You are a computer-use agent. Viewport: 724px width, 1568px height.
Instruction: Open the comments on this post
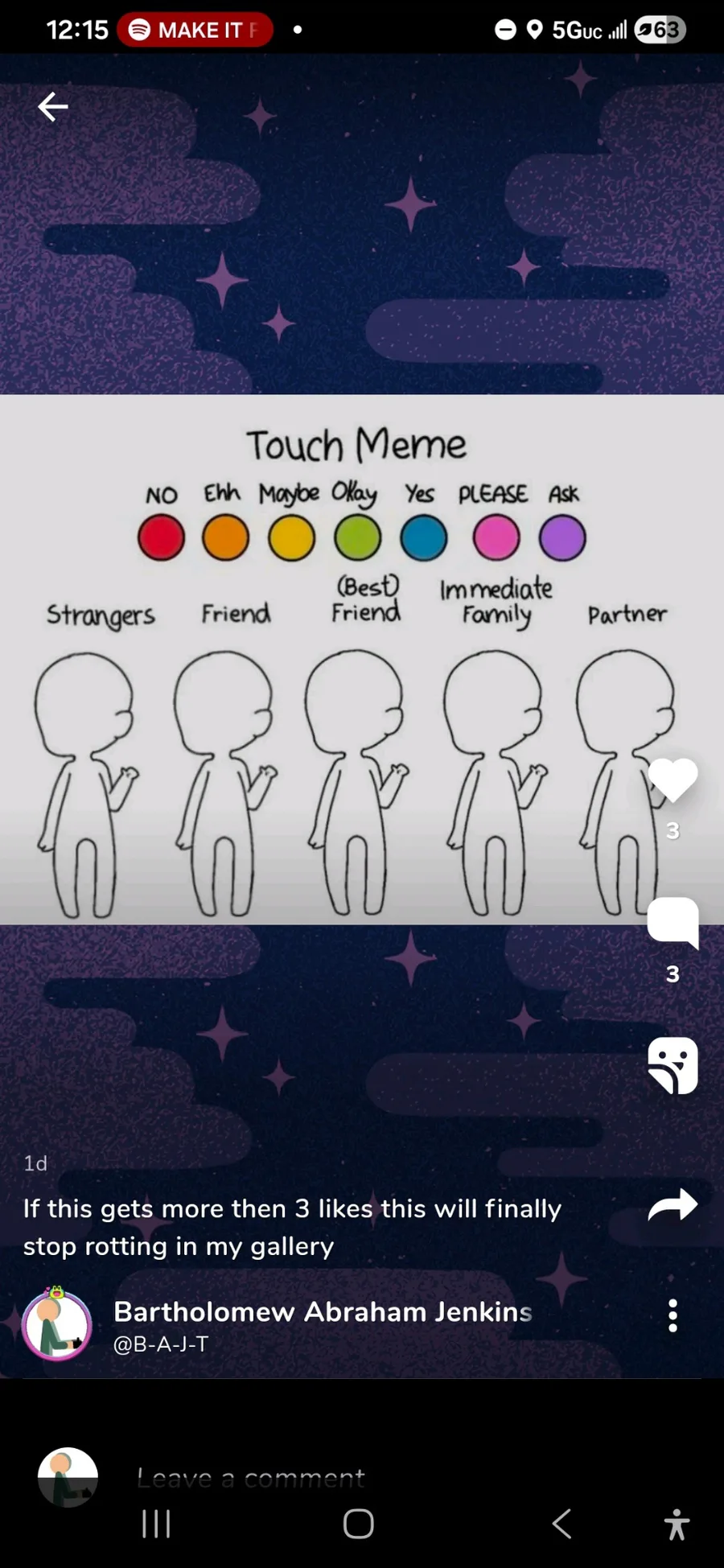point(673,921)
